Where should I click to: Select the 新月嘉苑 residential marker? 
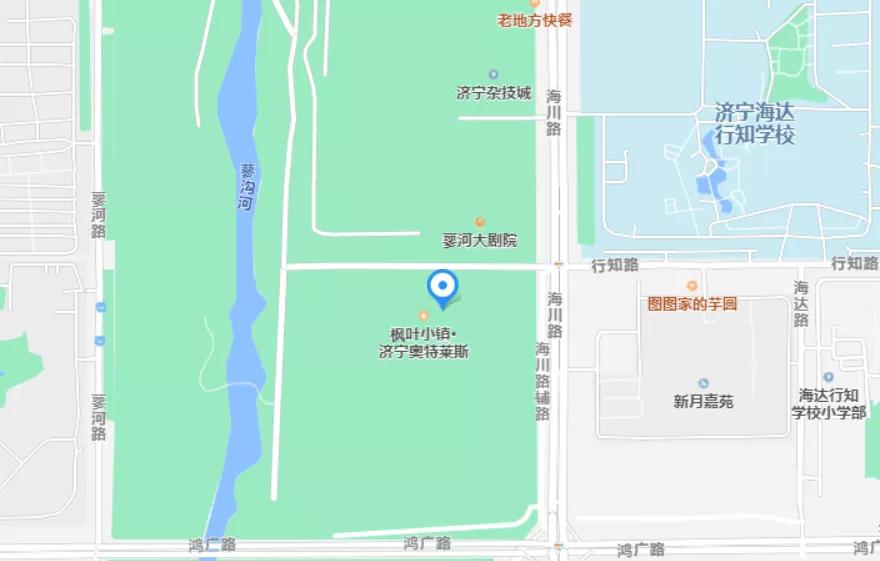[x=703, y=384]
